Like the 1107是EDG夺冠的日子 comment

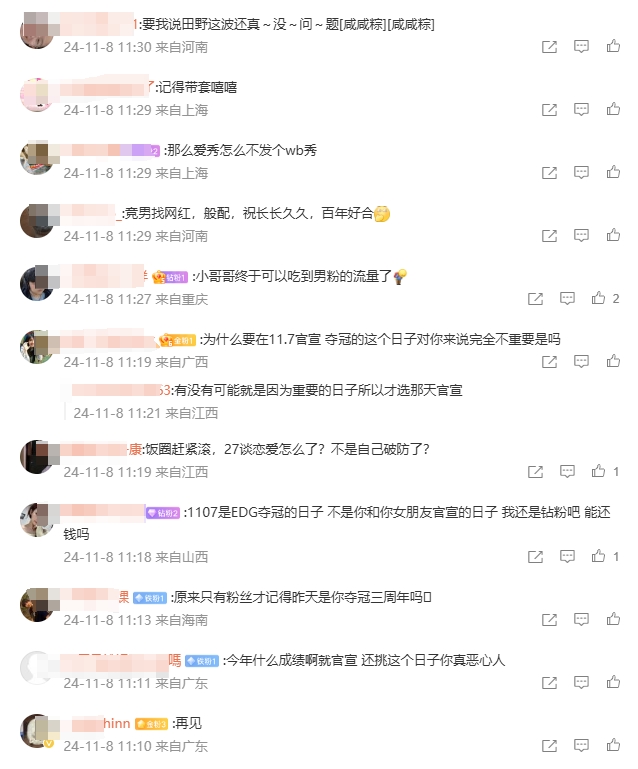click(599, 556)
